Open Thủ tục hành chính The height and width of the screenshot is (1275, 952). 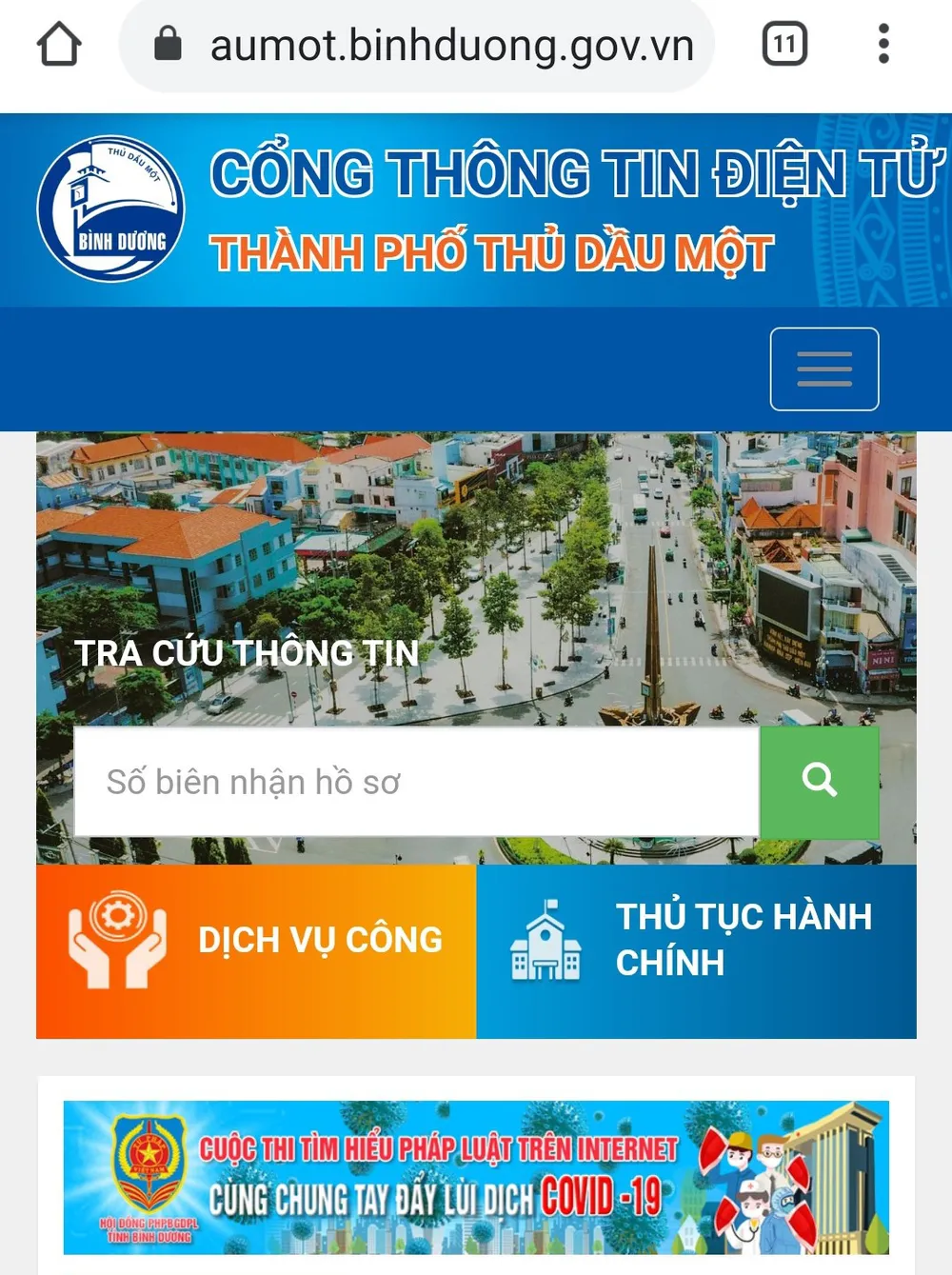696,950
